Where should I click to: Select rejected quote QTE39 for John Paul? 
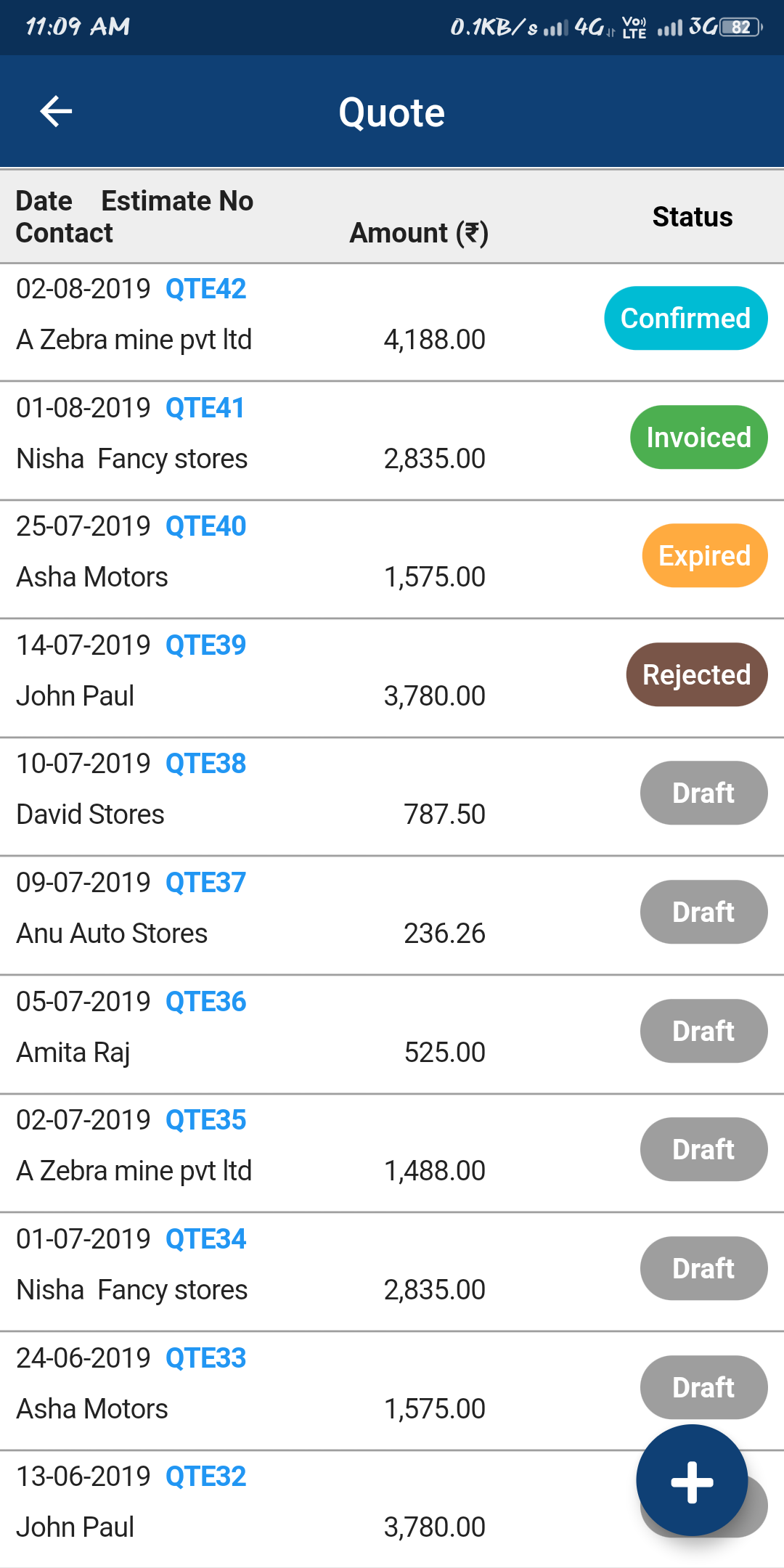[x=205, y=645]
